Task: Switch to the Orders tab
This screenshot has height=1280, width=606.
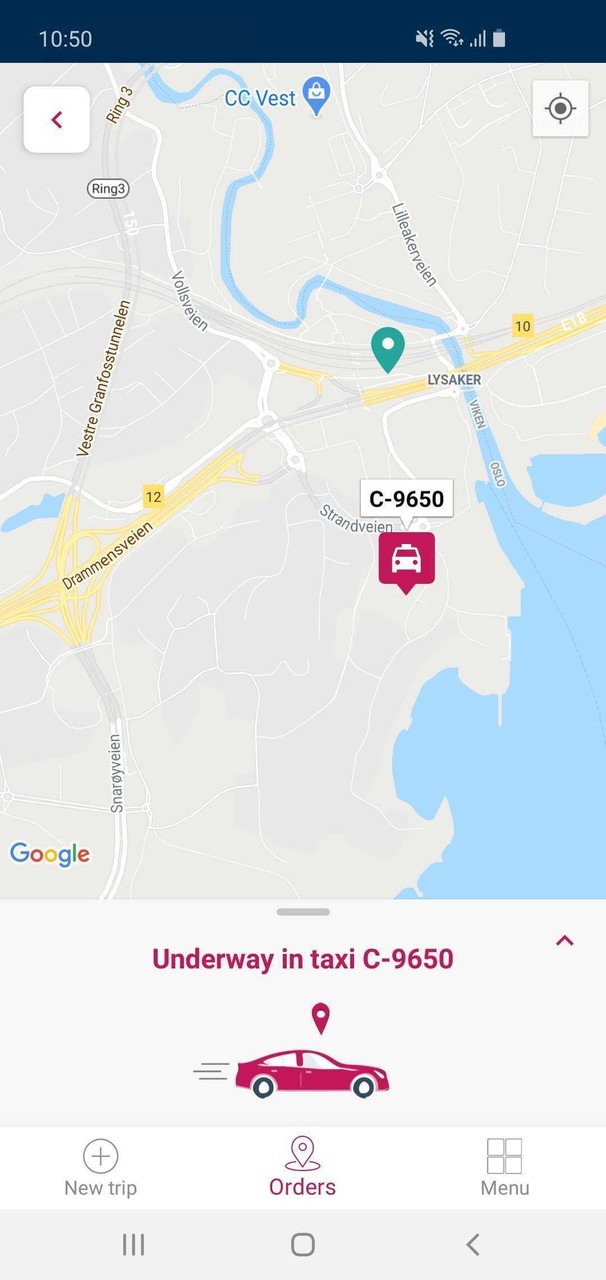Action: (x=302, y=1168)
